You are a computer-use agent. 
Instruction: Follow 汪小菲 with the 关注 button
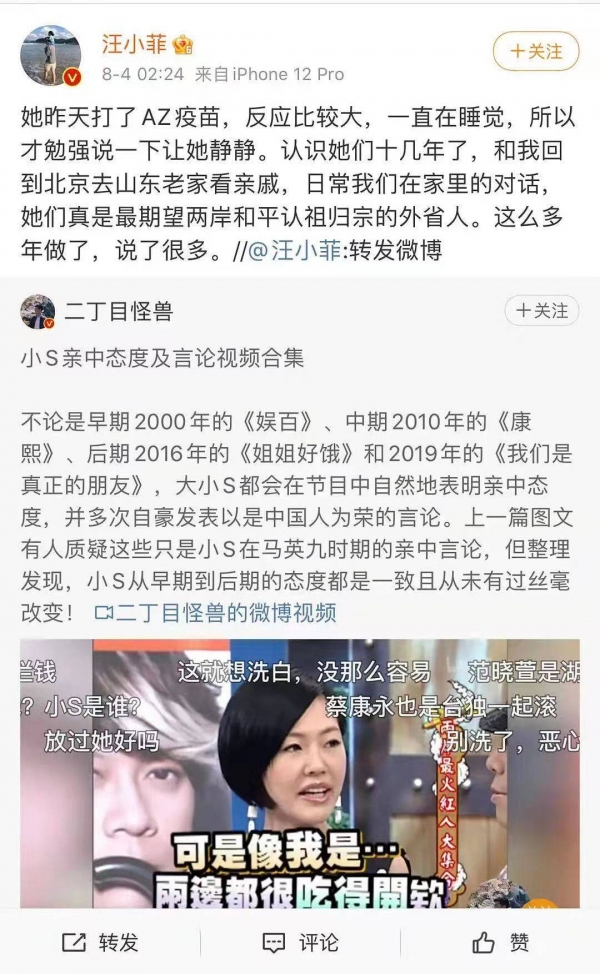click(x=536, y=50)
